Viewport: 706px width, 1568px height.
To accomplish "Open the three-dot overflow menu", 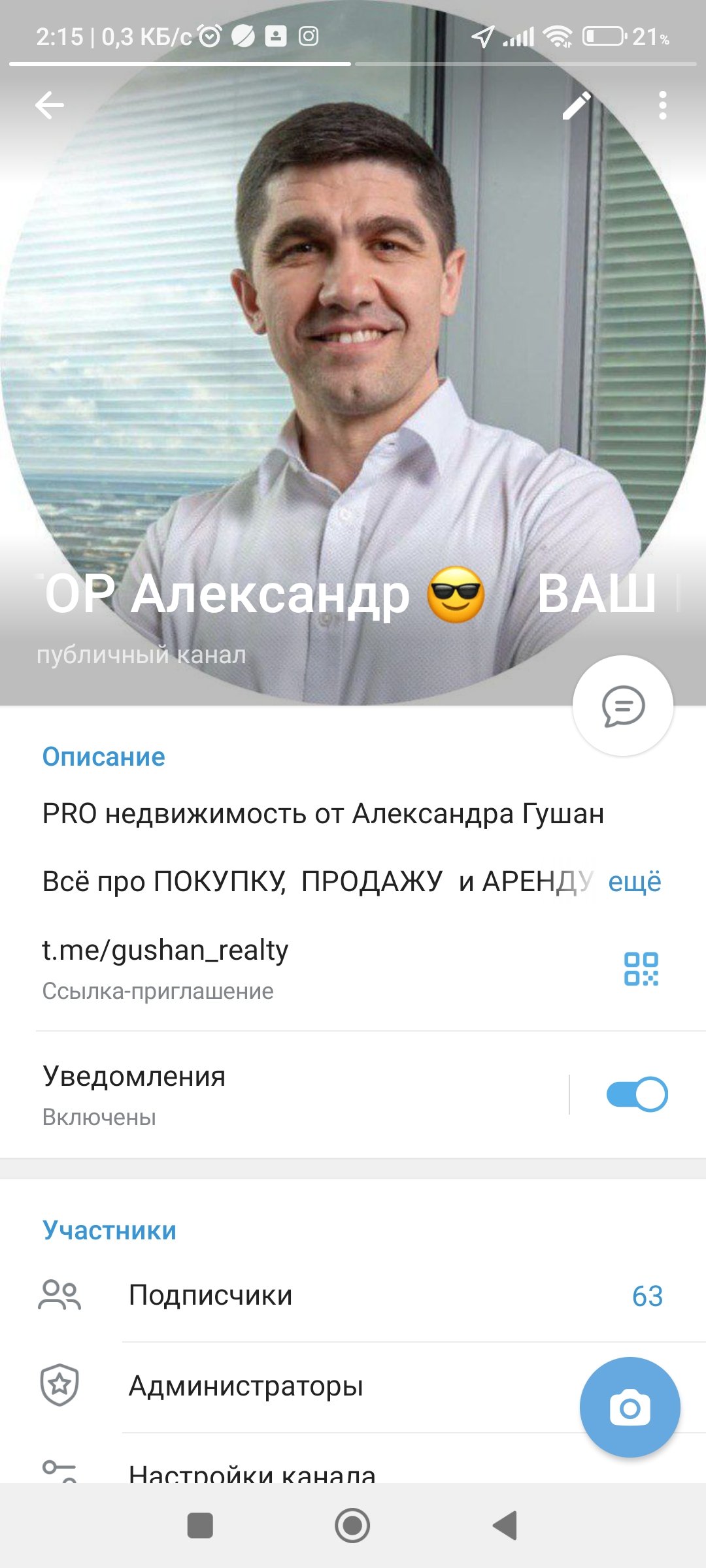I will 662,105.
